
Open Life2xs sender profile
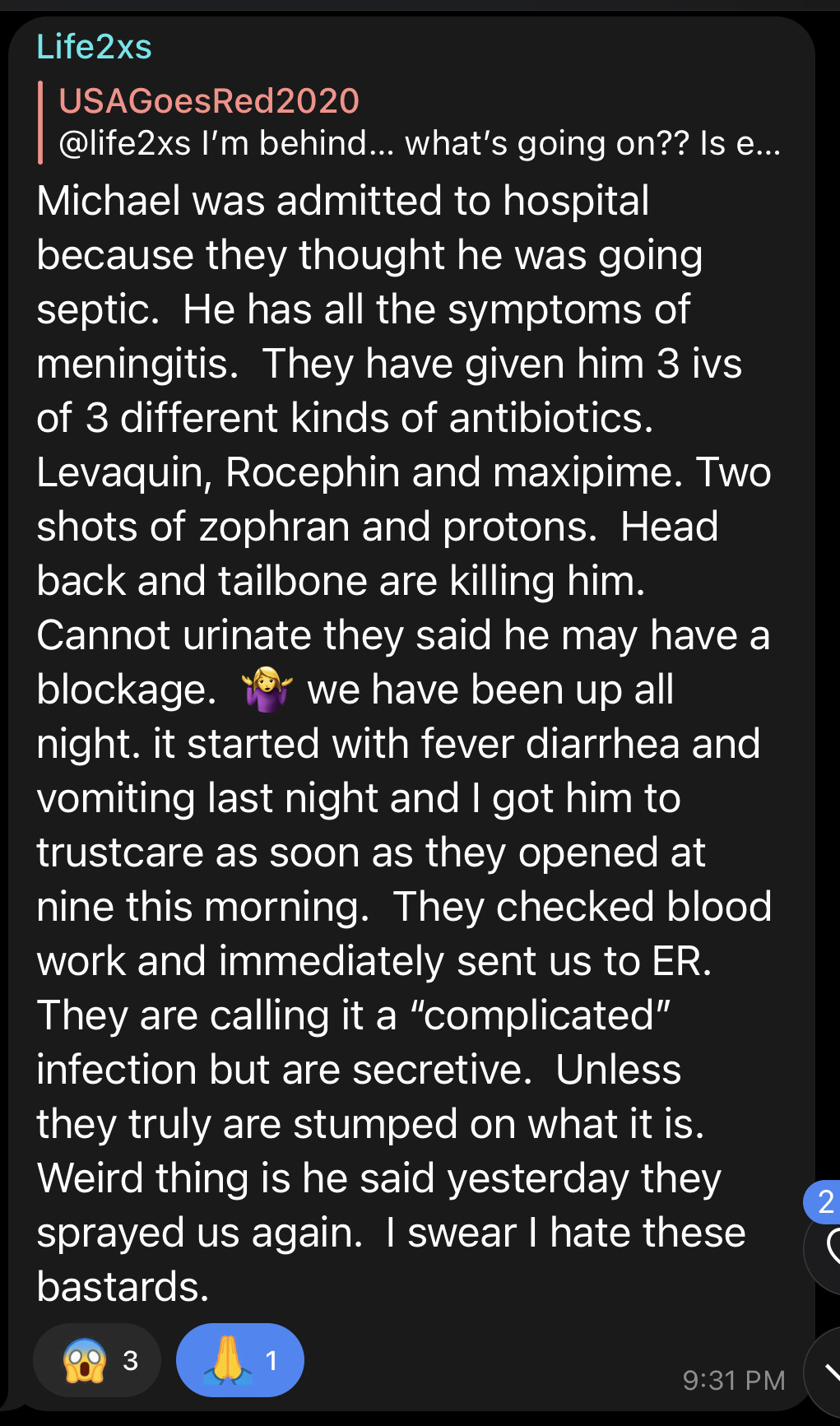[x=94, y=47]
